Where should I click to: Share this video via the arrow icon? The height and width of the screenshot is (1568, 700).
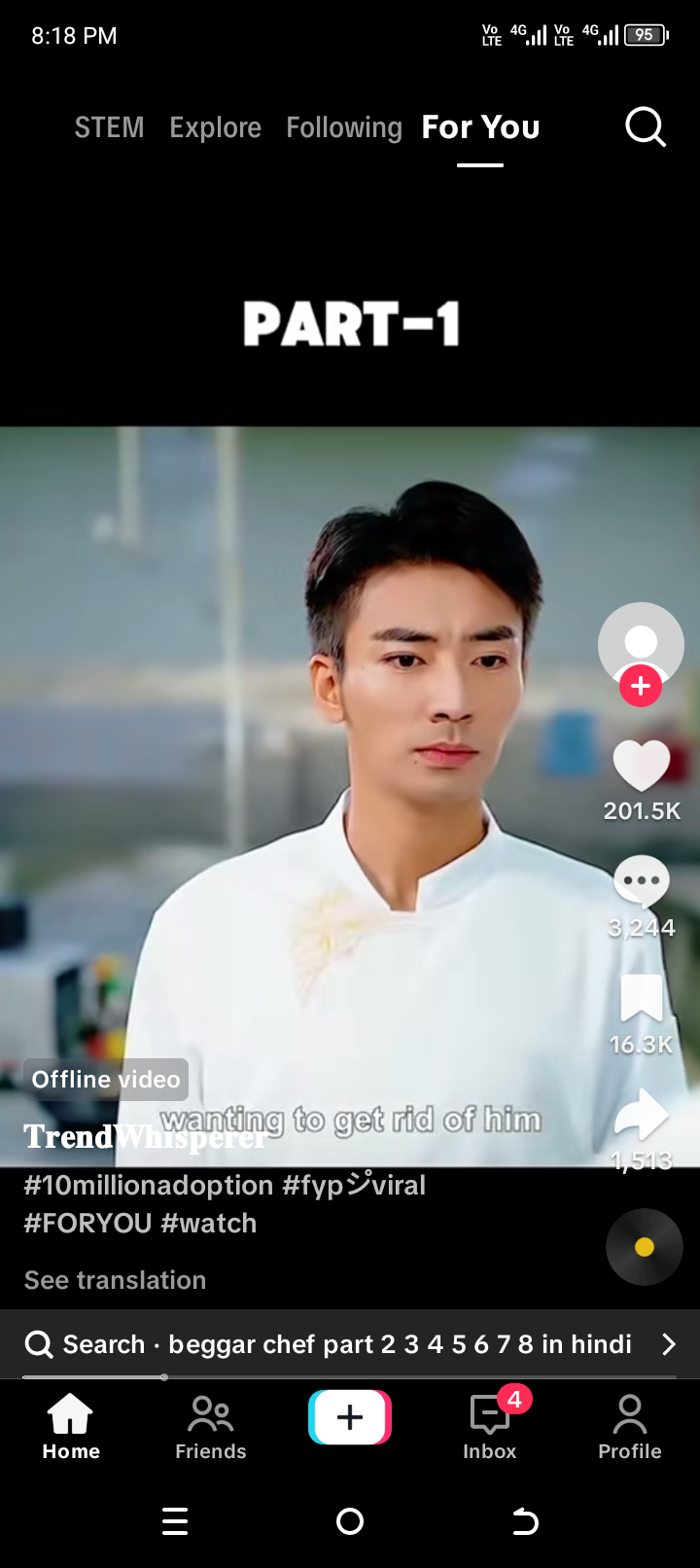pos(642,1115)
